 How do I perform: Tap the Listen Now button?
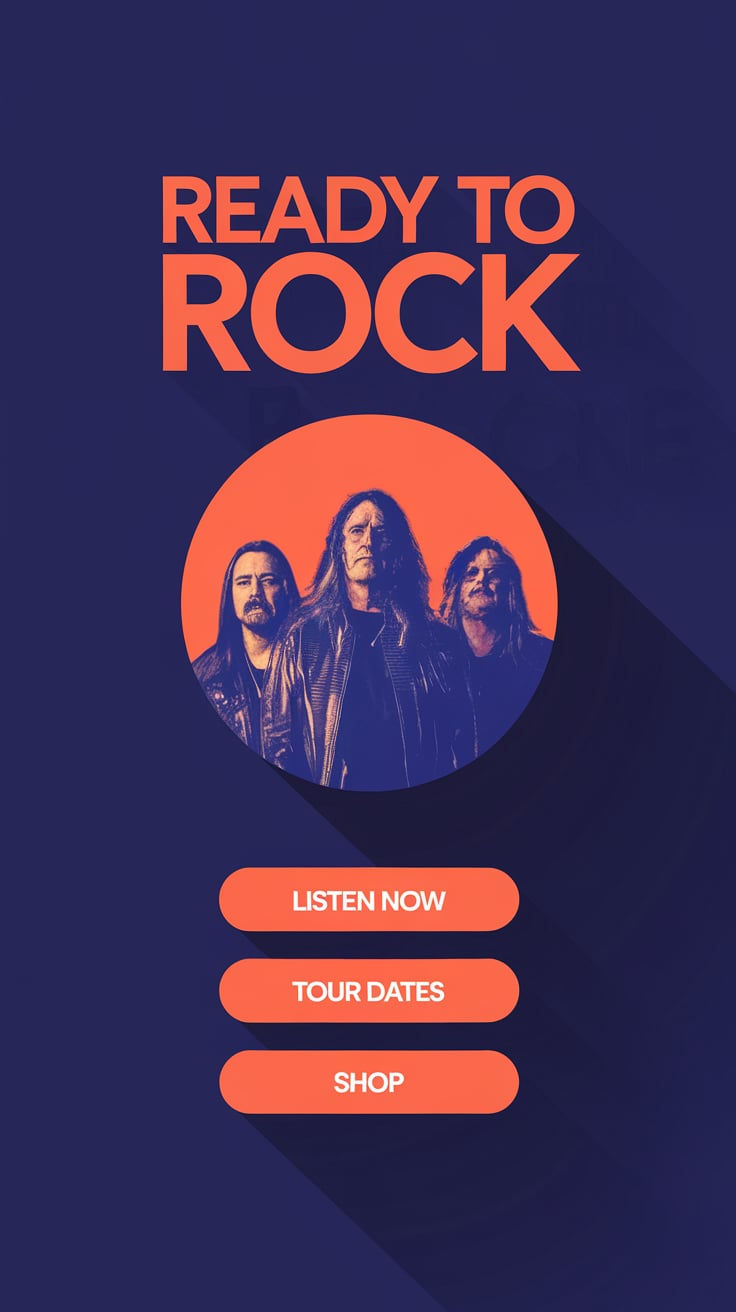point(369,900)
